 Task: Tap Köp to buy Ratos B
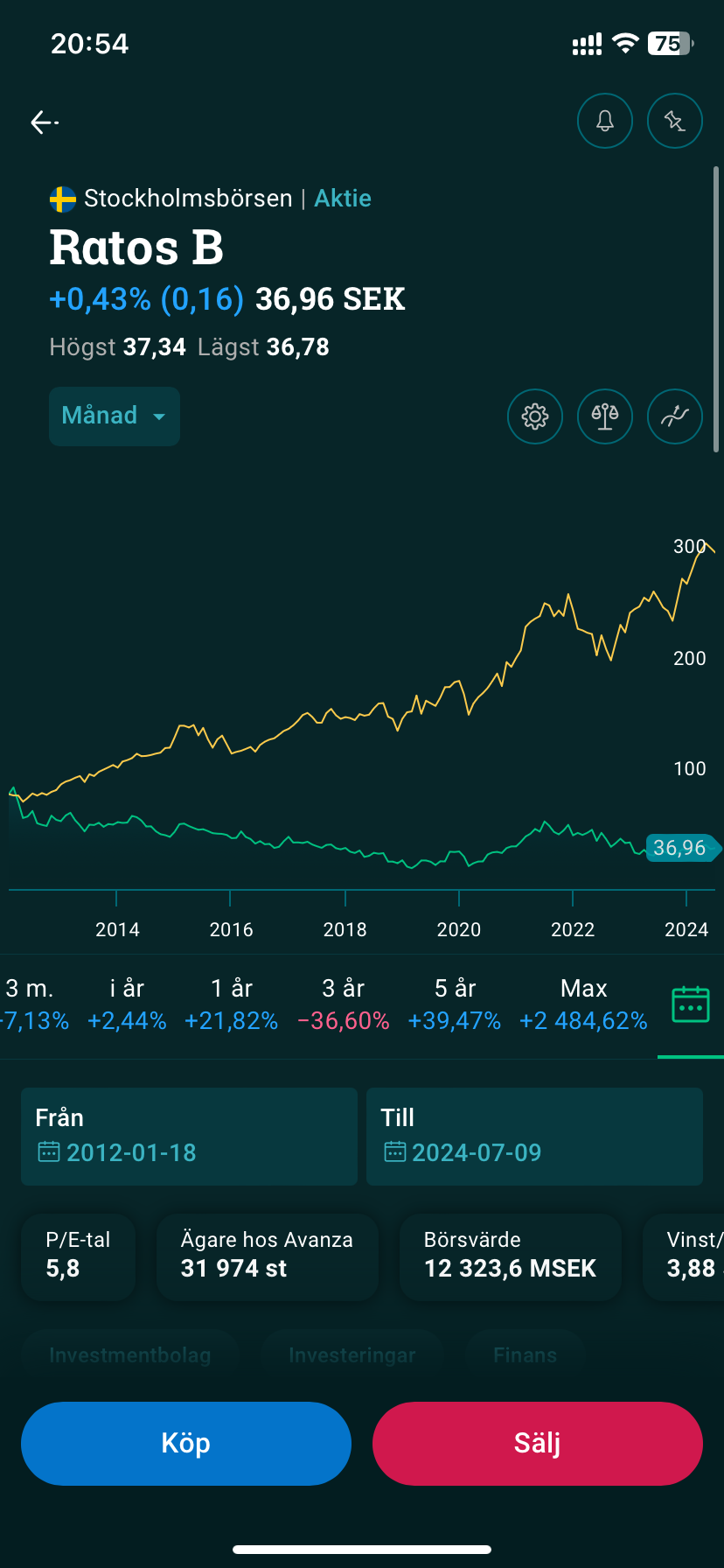coord(186,1443)
